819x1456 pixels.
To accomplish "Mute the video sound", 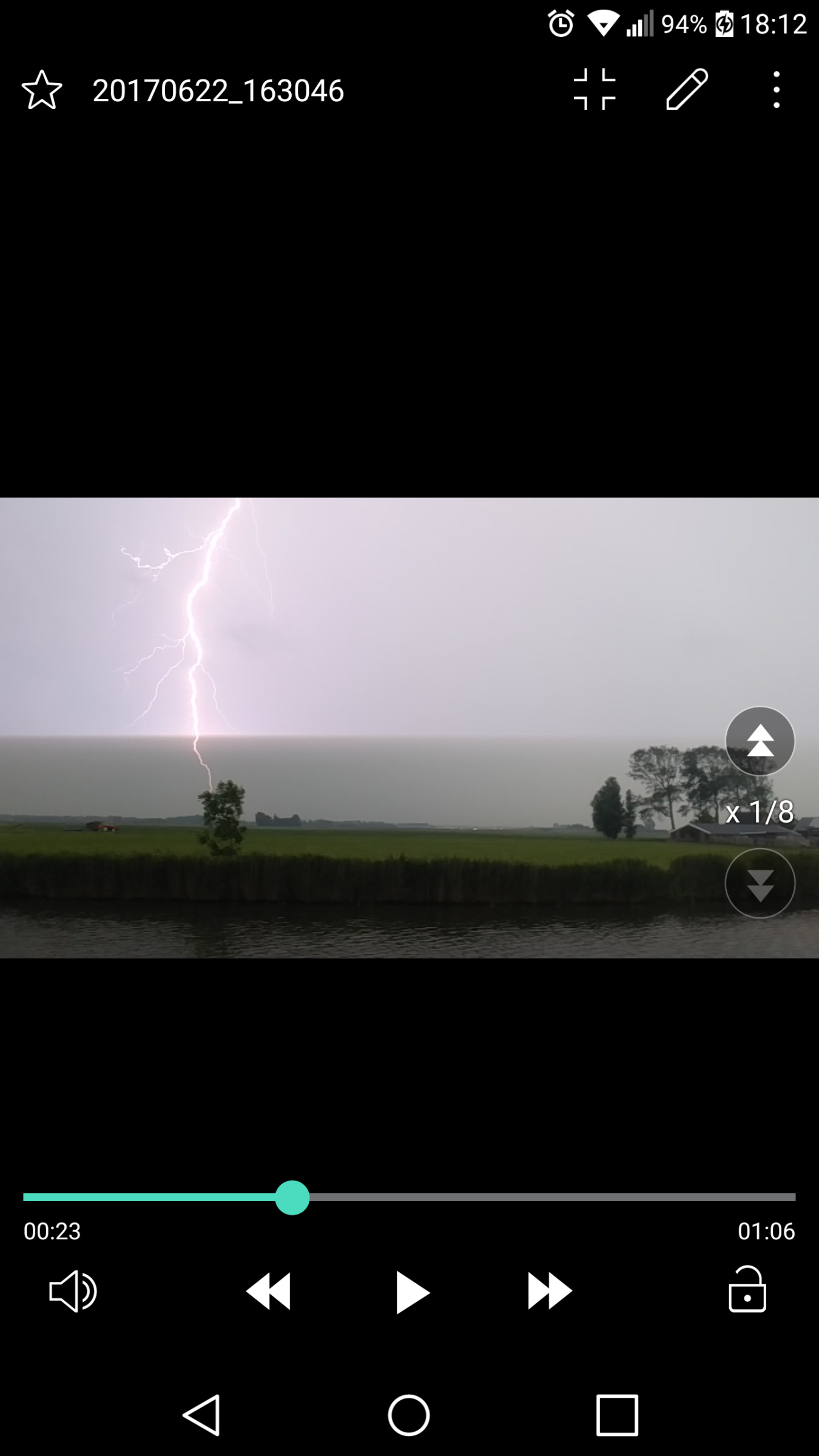I will coord(72,1291).
